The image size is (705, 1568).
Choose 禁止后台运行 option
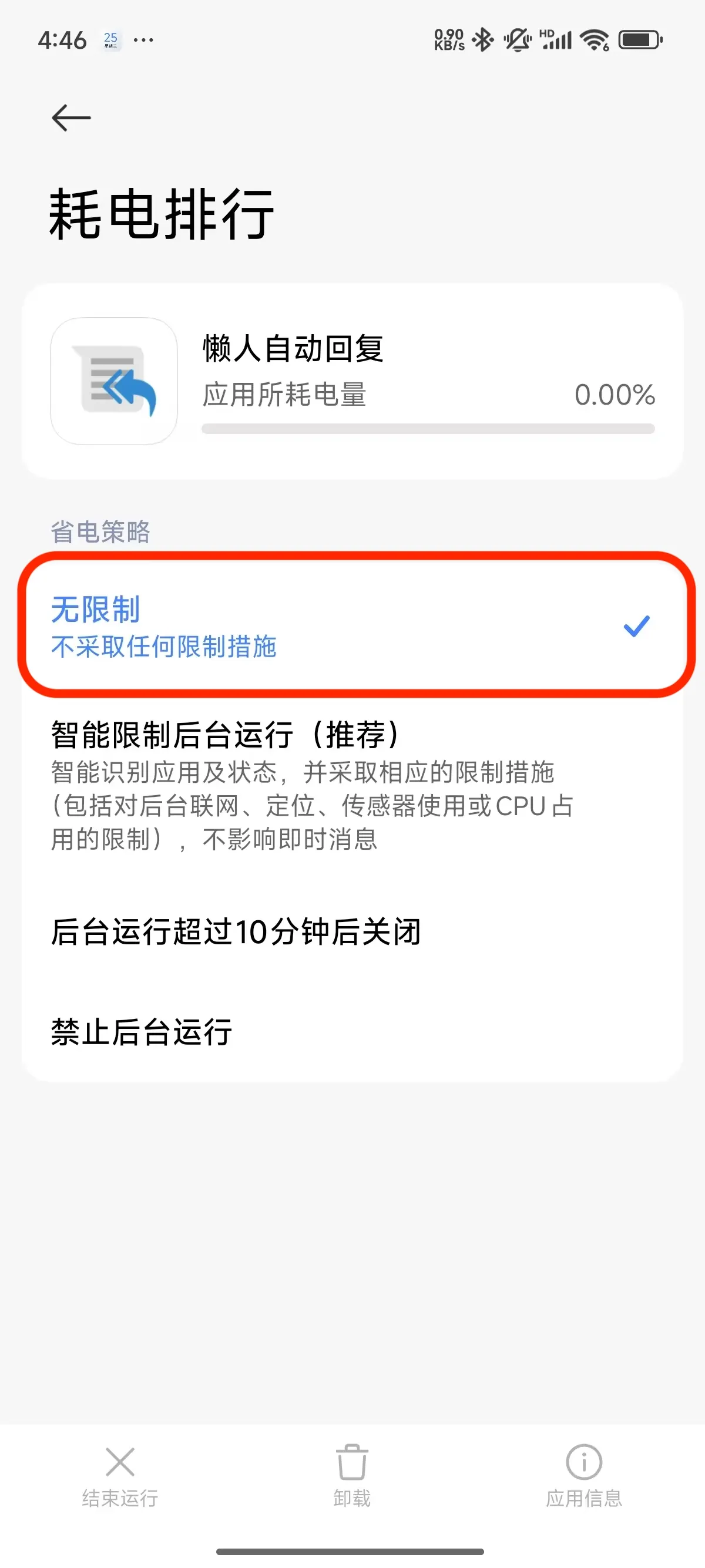coord(352,1032)
